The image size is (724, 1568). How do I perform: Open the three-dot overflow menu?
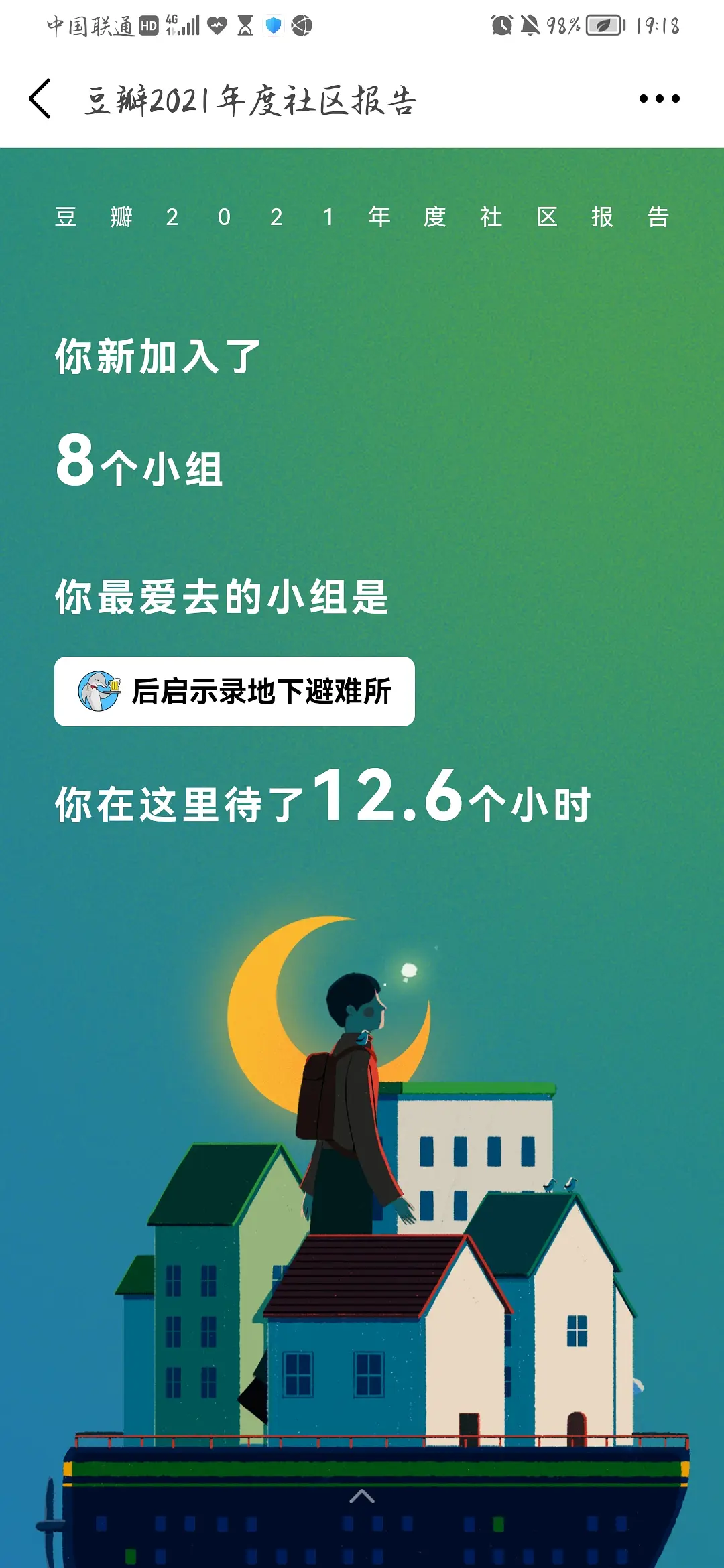point(659,99)
